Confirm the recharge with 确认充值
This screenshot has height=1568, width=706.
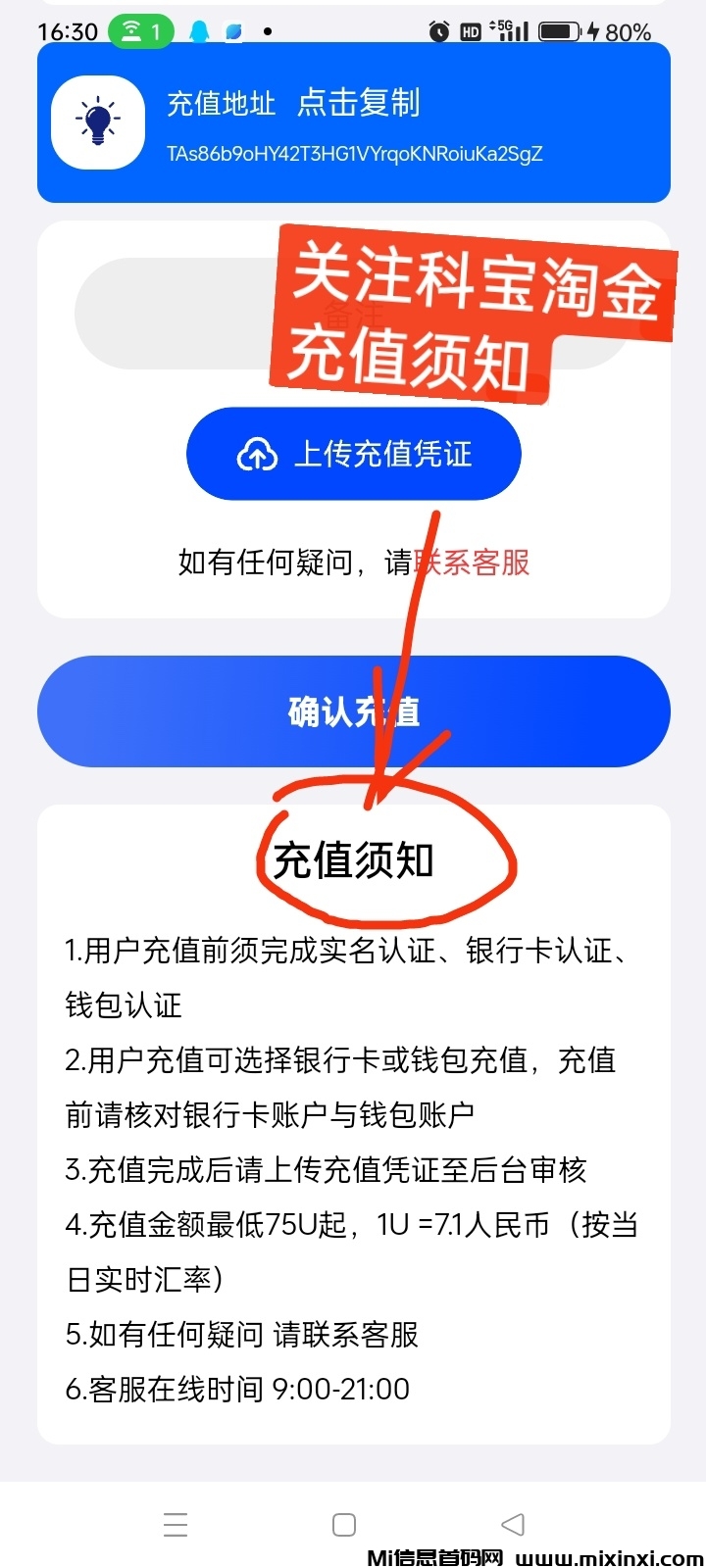pos(353,711)
